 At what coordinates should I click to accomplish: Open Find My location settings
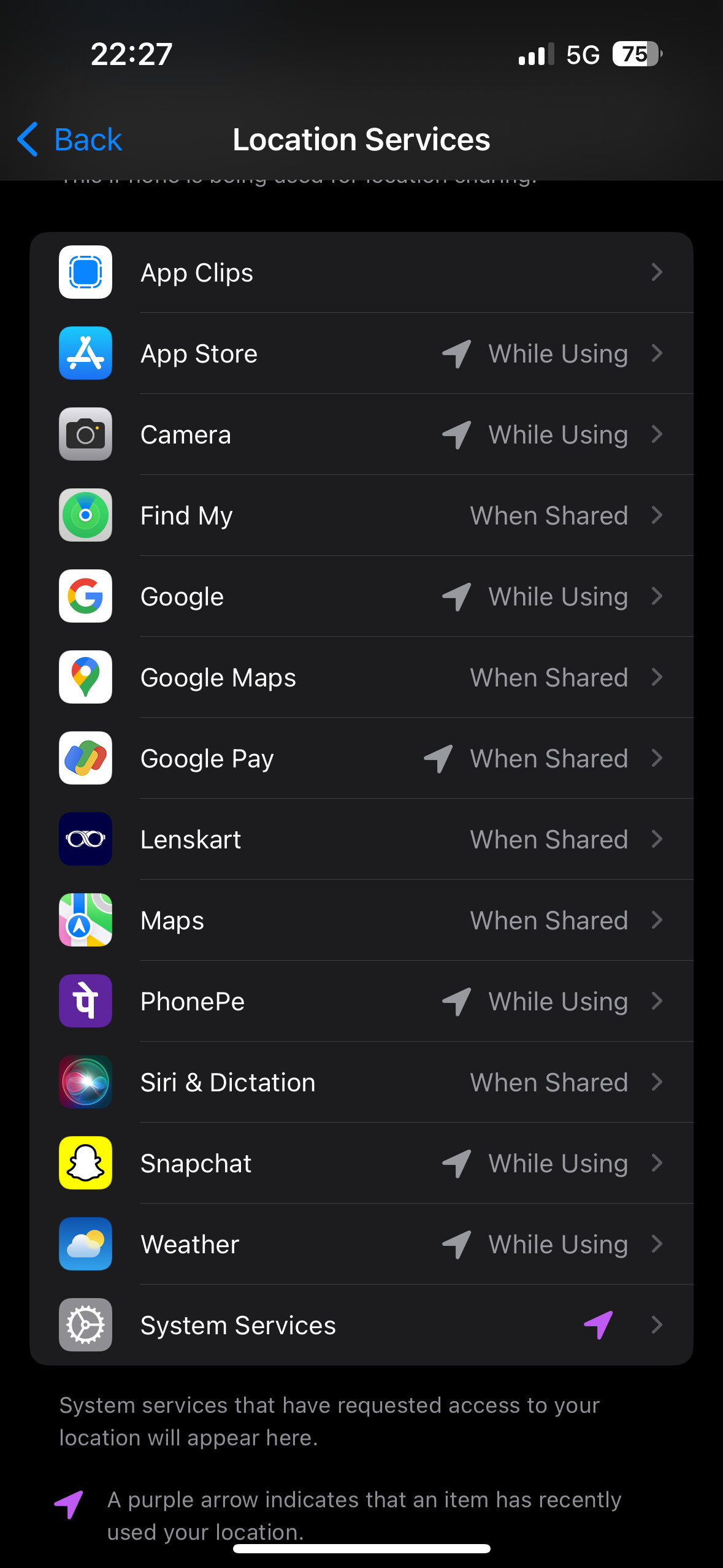click(x=361, y=515)
